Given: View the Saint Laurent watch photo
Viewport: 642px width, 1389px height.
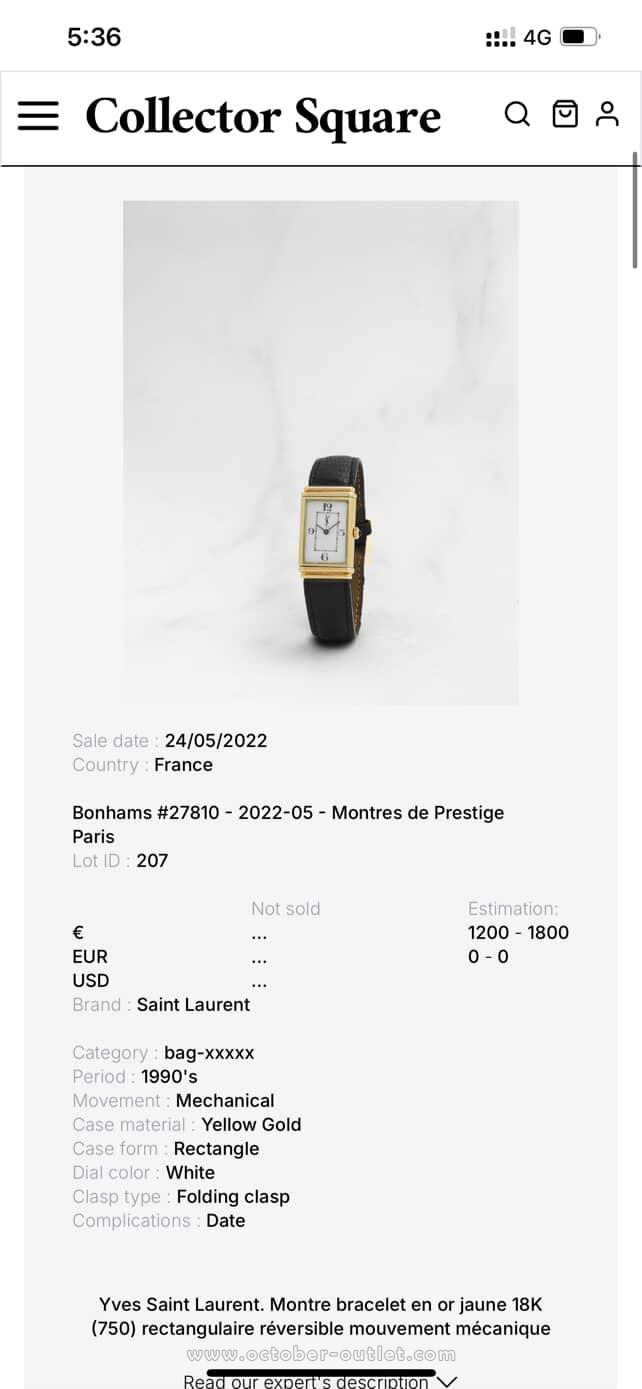Looking at the screenshot, I should tap(321, 452).
